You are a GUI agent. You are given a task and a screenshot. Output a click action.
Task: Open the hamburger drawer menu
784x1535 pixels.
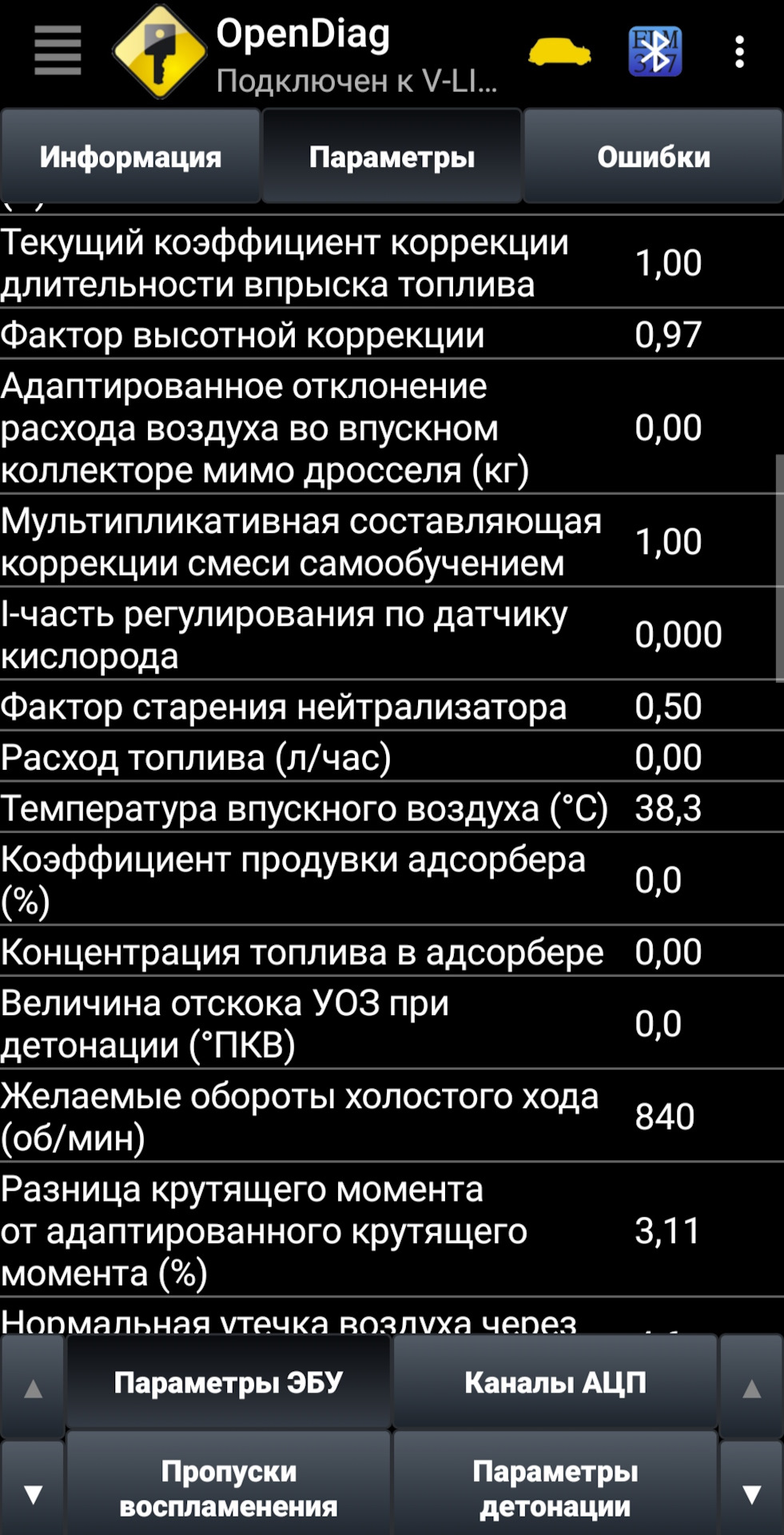pos(58,50)
